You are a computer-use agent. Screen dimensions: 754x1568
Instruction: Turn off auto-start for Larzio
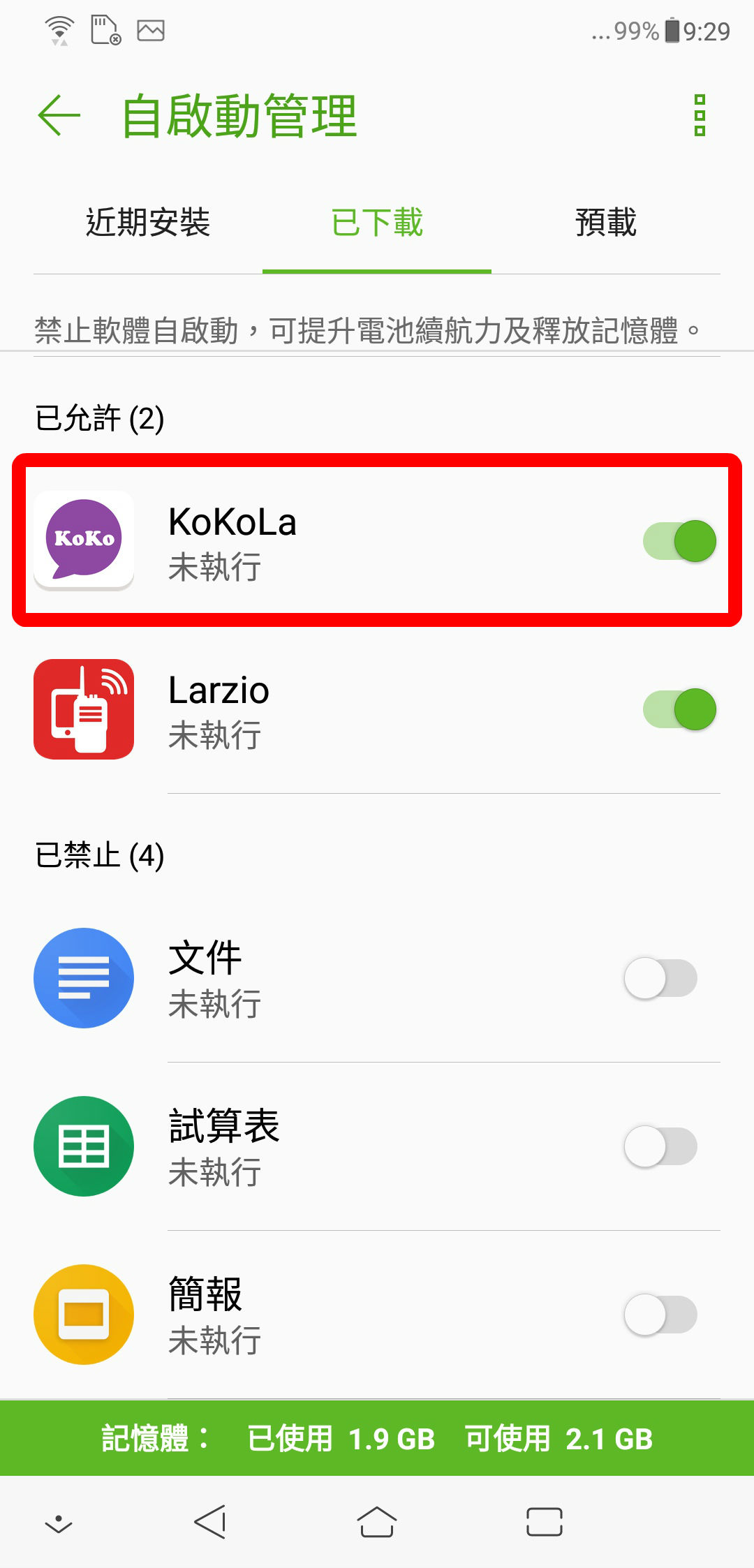pos(679,709)
